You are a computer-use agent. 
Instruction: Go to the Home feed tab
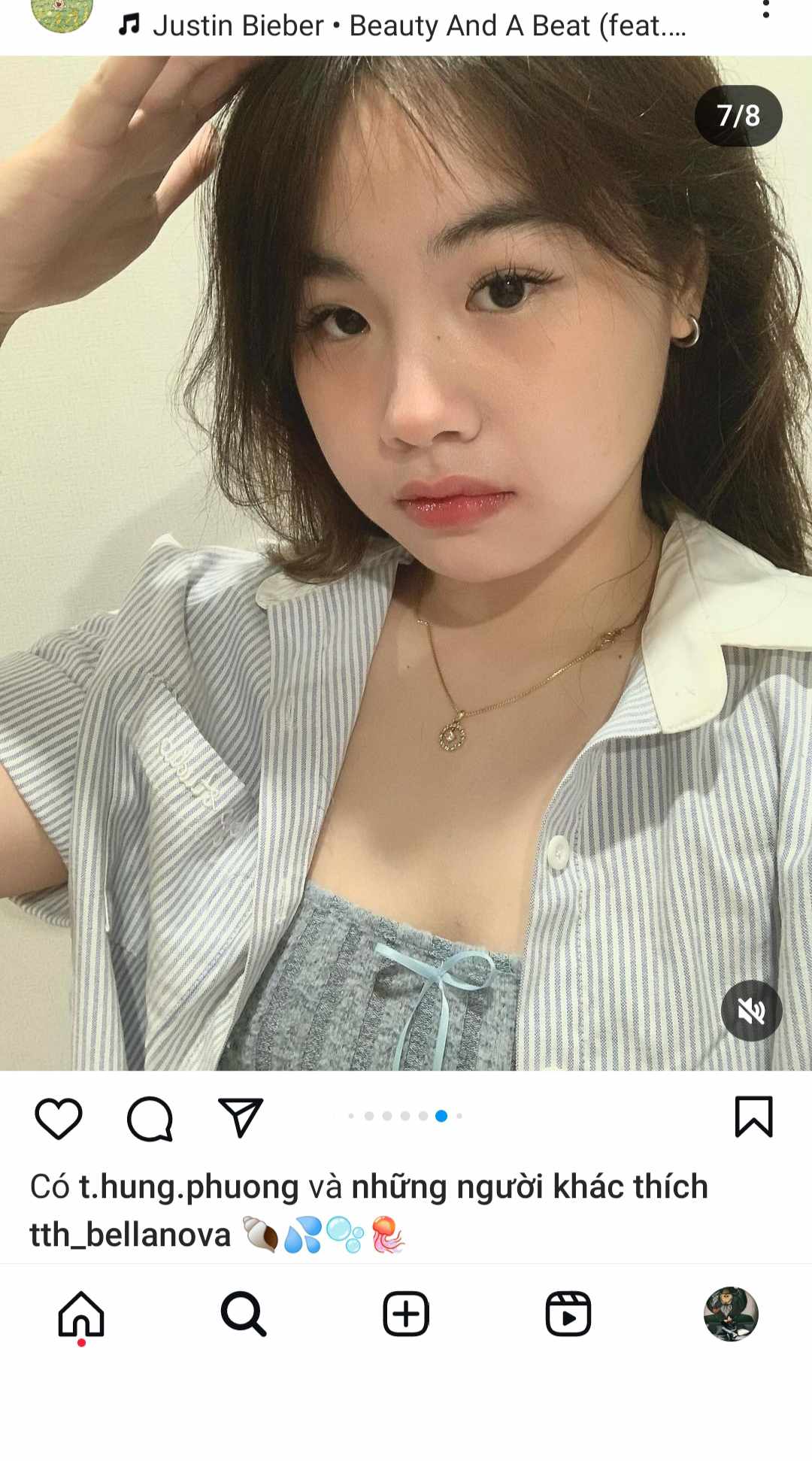pyautogui.click(x=81, y=1314)
